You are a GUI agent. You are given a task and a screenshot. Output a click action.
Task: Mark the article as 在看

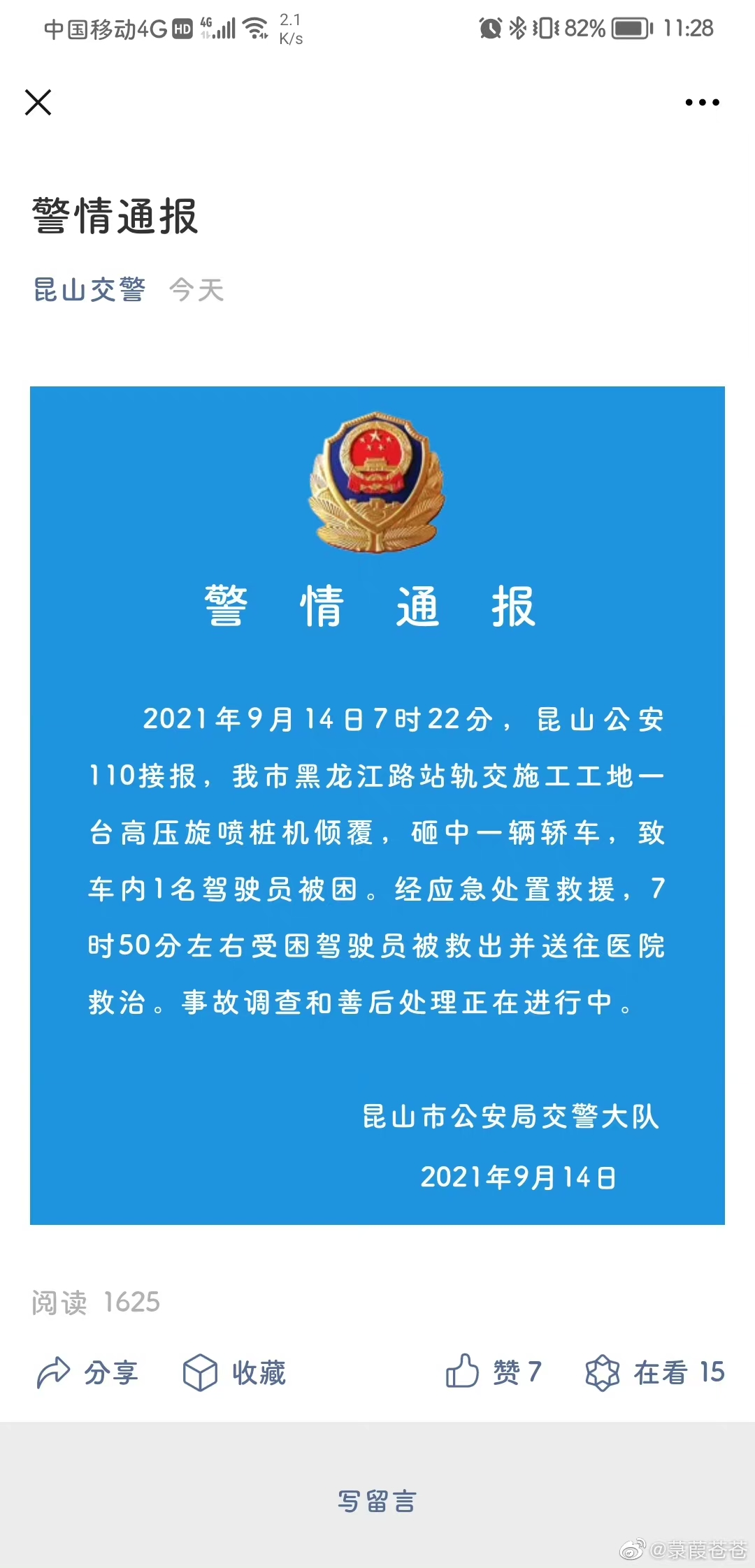(655, 1372)
